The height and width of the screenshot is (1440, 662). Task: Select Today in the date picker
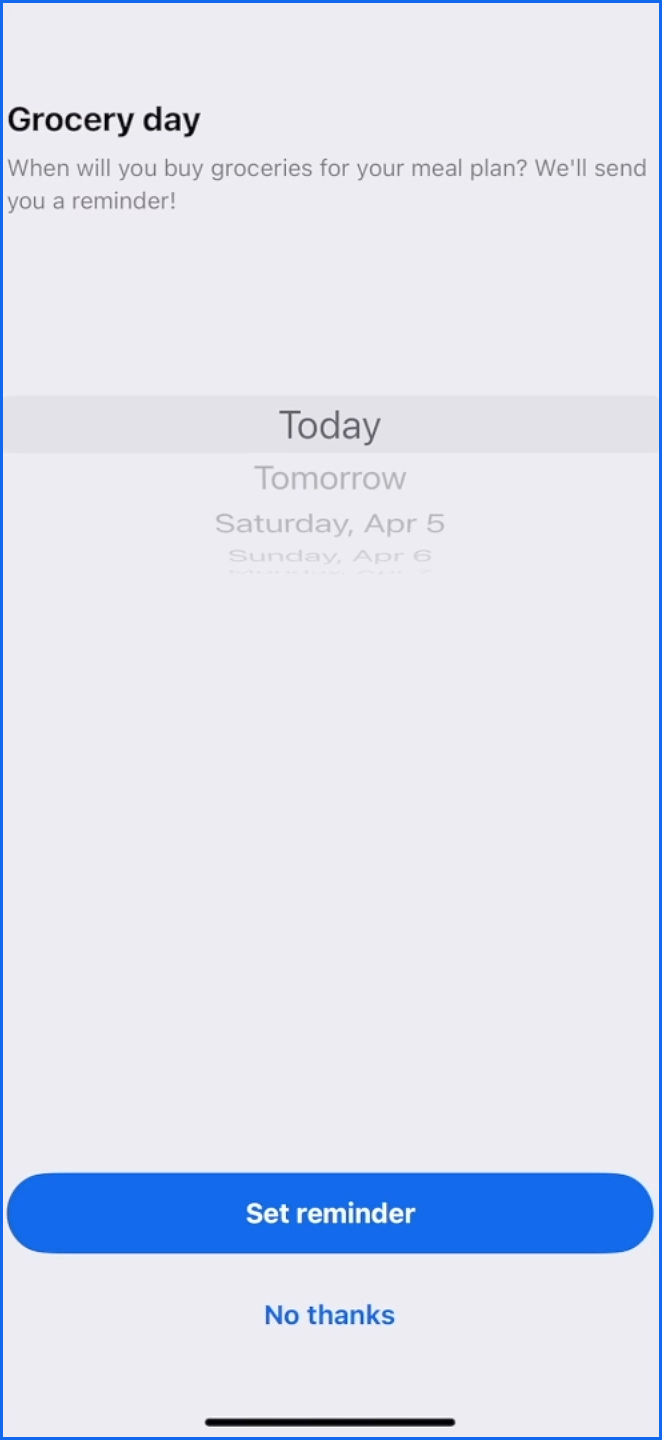(330, 426)
